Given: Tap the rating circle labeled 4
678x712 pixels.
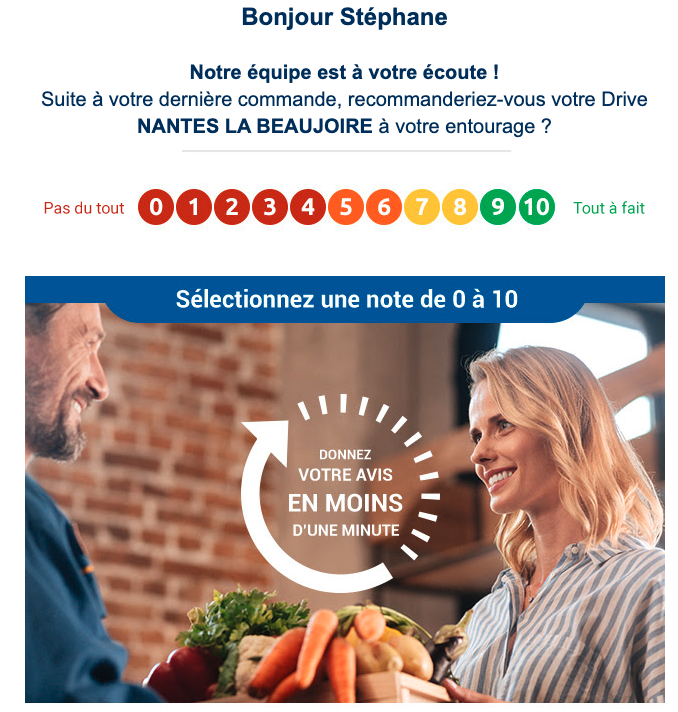Looking at the screenshot, I should coord(308,208).
